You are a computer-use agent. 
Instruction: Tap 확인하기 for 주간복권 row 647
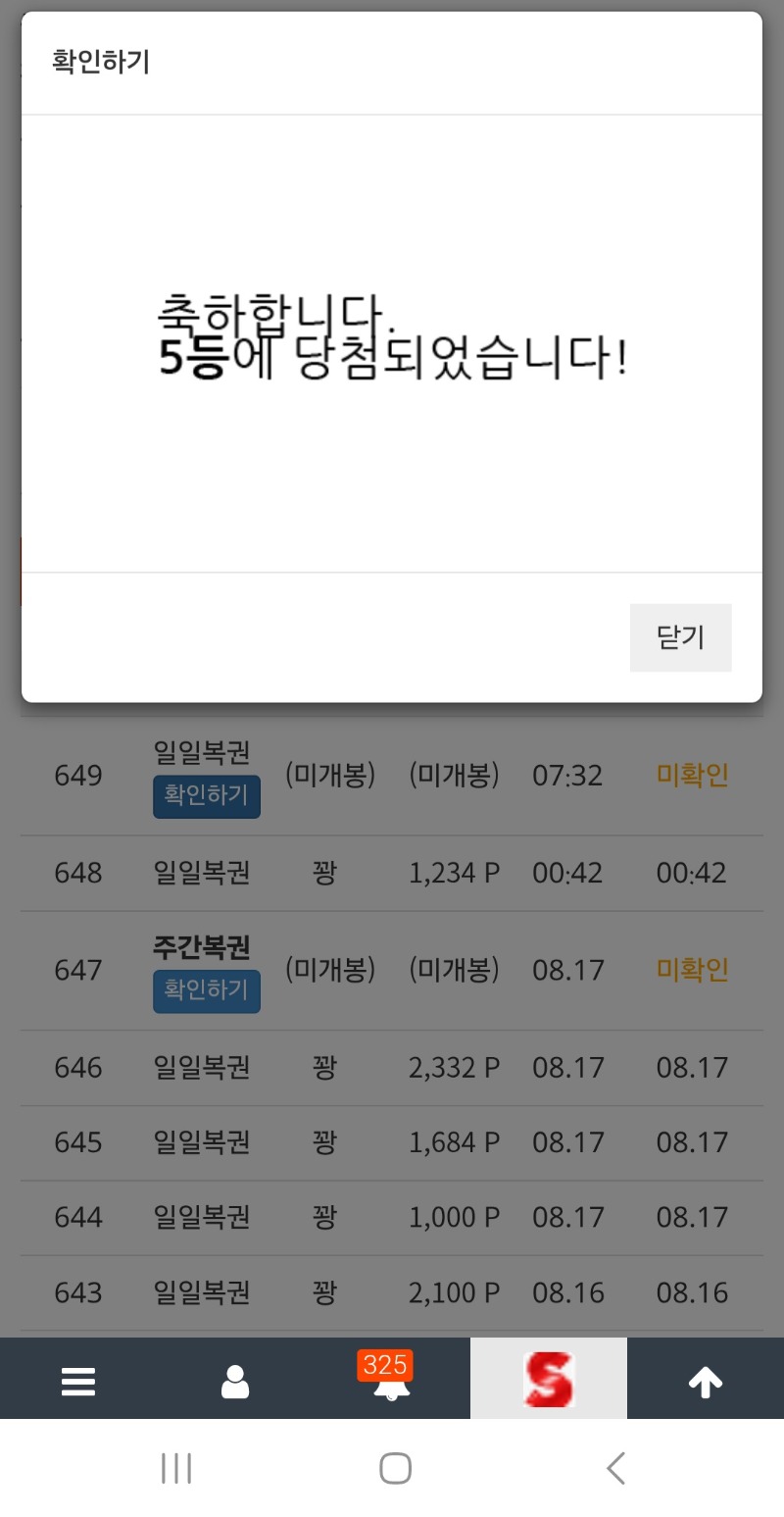207,990
